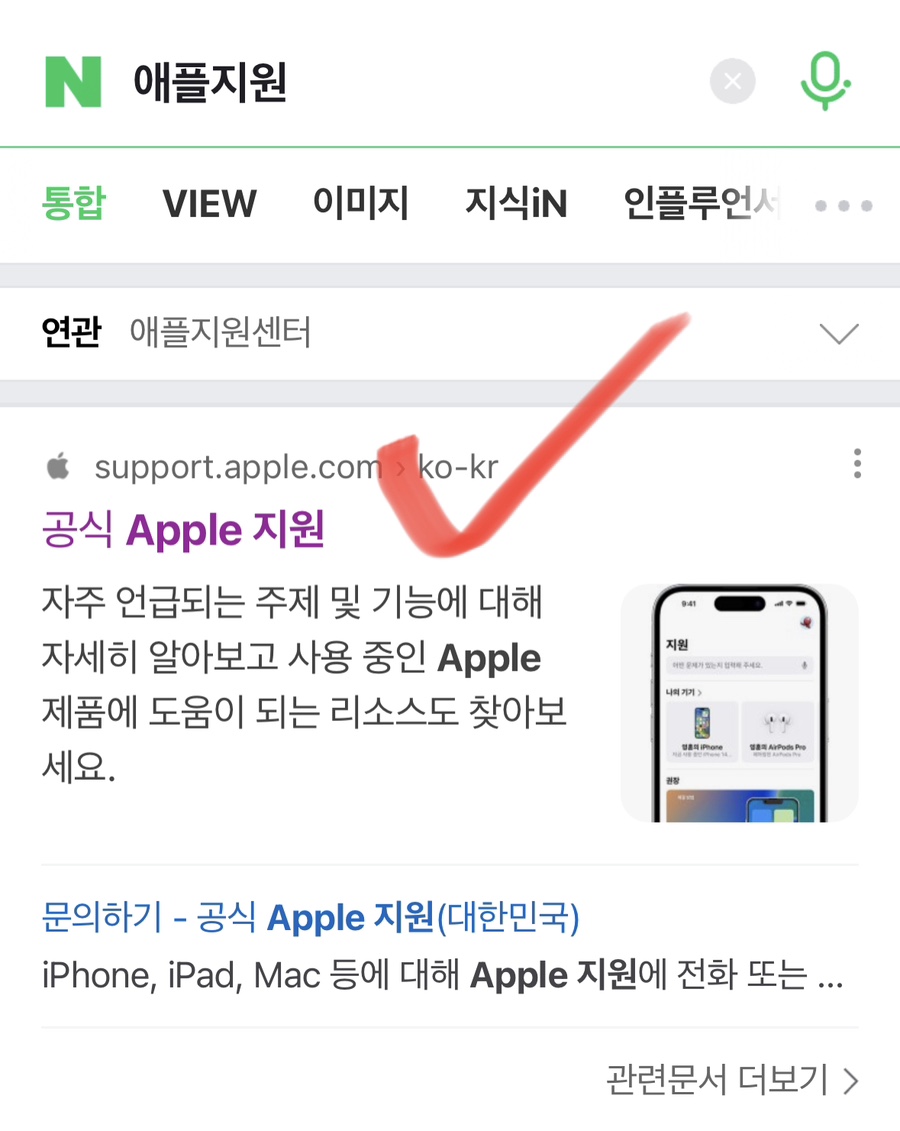Start voice search with microphone
Screen dimensions: 900x1131
(825, 82)
